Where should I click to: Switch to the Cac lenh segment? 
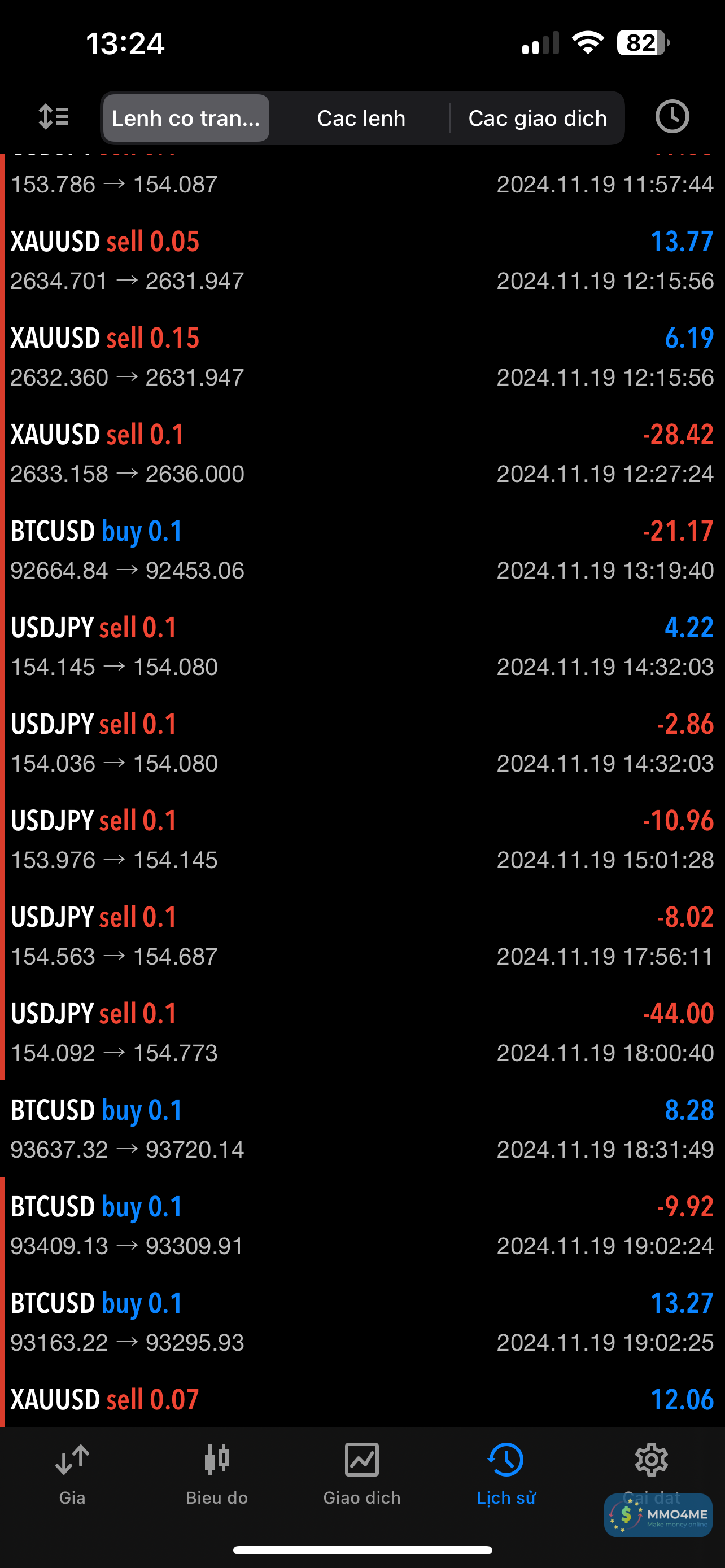click(361, 118)
